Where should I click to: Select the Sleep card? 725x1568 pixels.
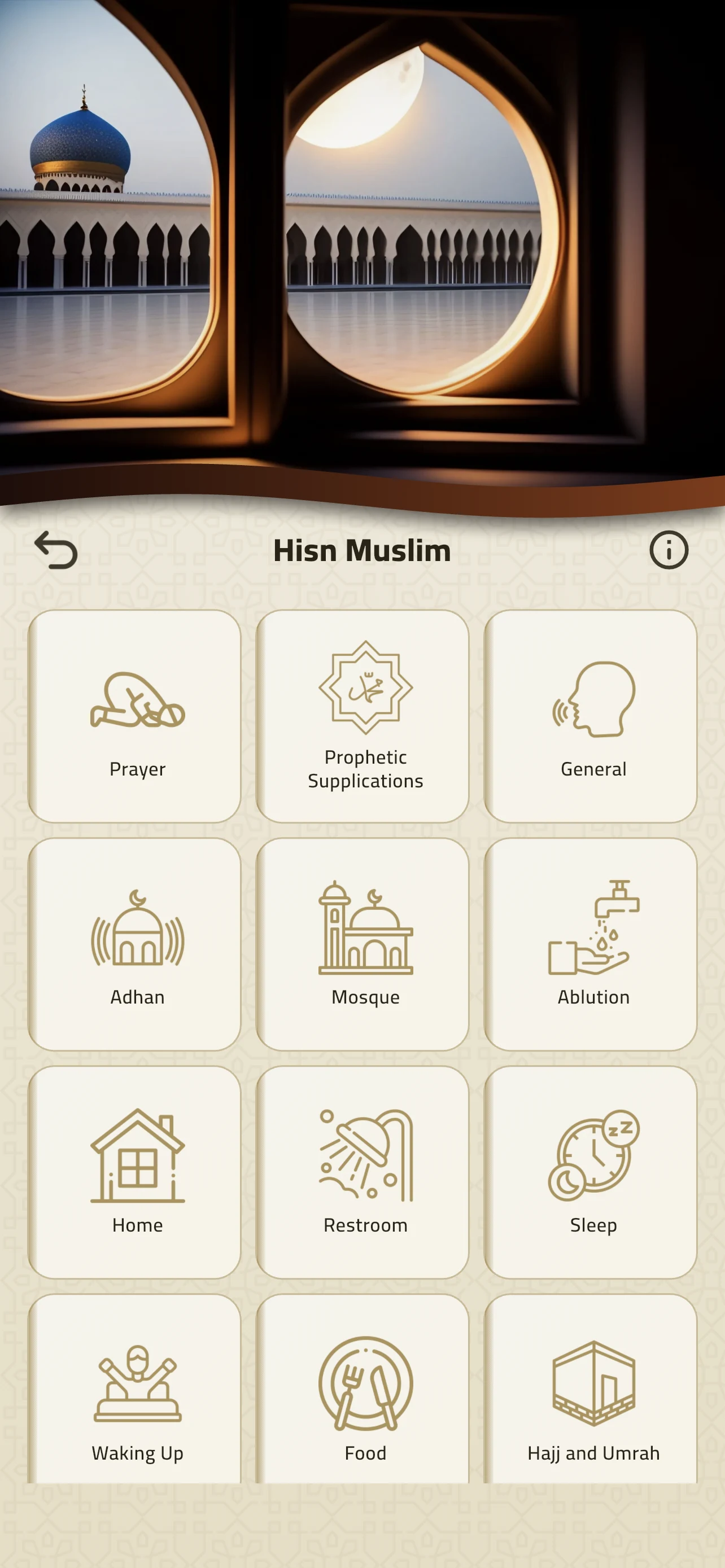(591, 1172)
